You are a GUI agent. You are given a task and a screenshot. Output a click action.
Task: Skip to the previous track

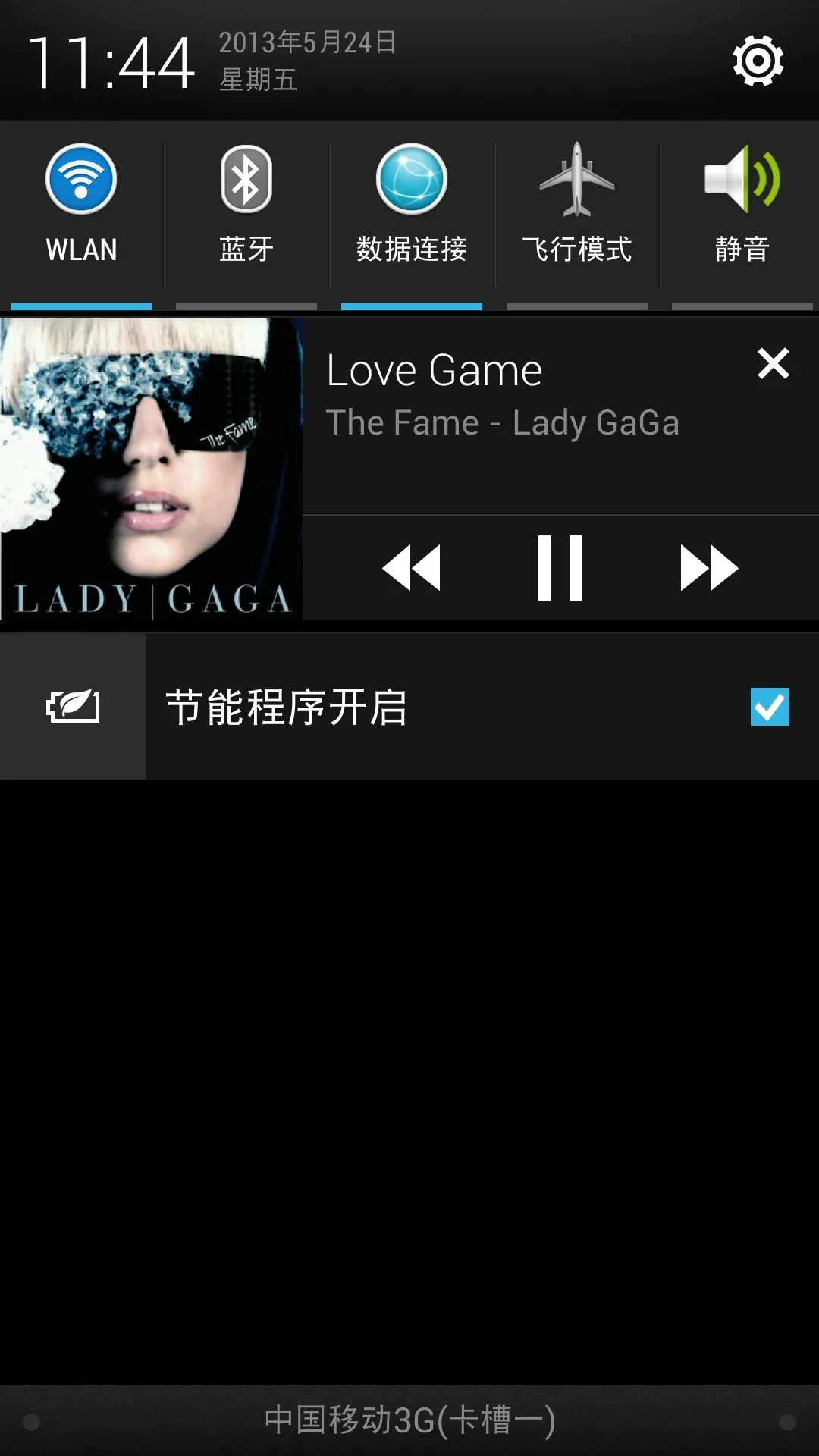pyautogui.click(x=412, y=567)
